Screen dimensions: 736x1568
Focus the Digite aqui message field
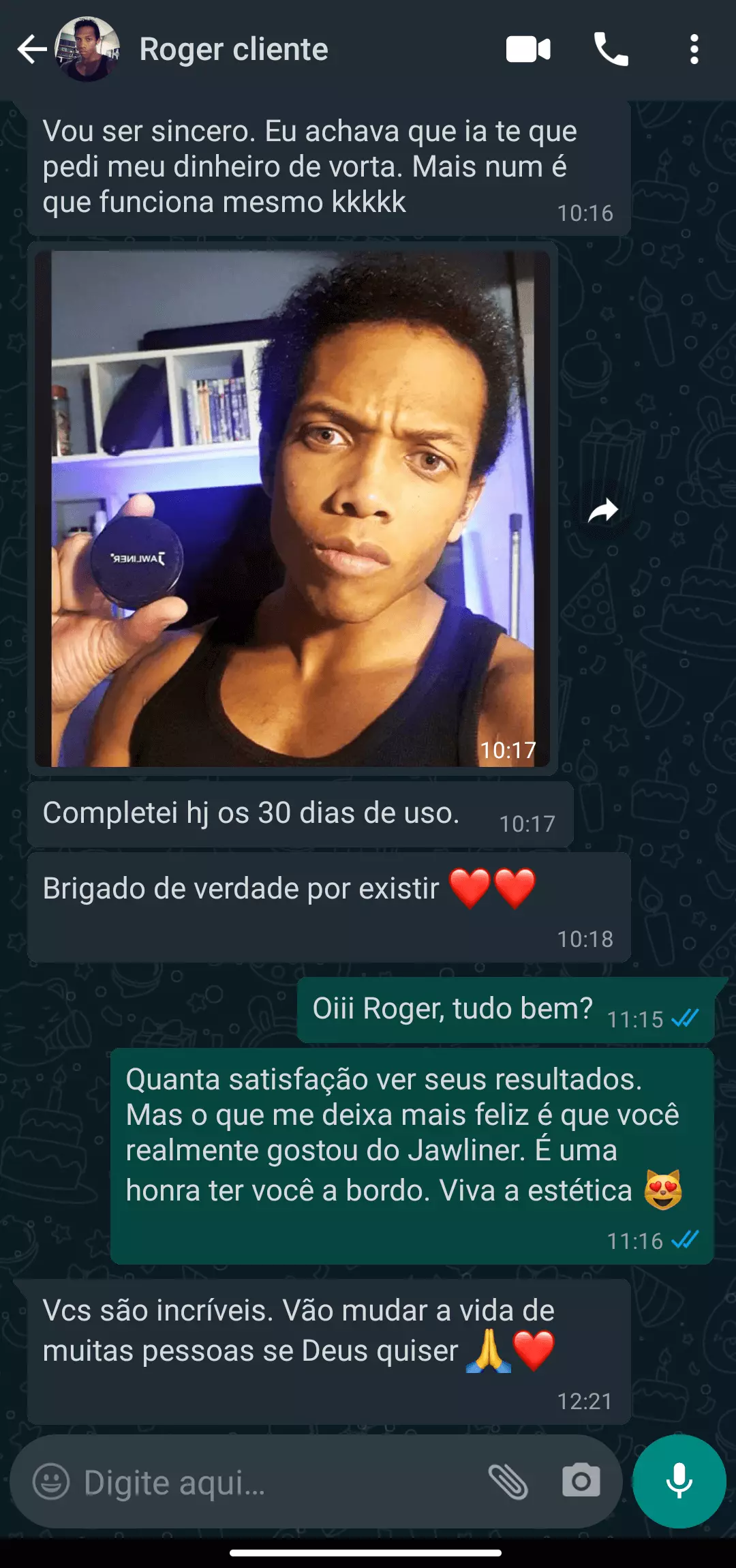pyautogui.click(x=273, y=1483)
